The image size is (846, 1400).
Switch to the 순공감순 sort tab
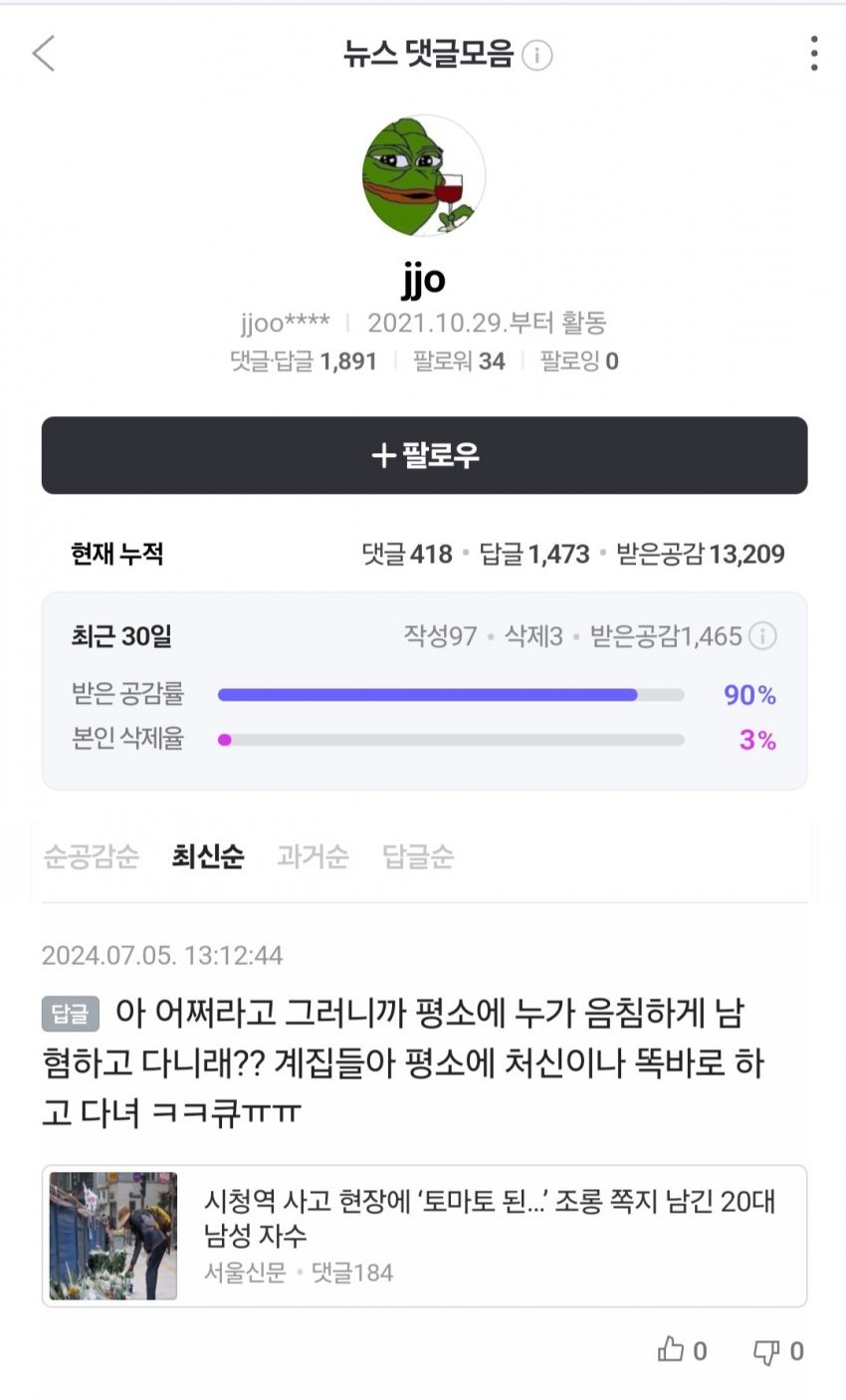click(x=92, y=856)
